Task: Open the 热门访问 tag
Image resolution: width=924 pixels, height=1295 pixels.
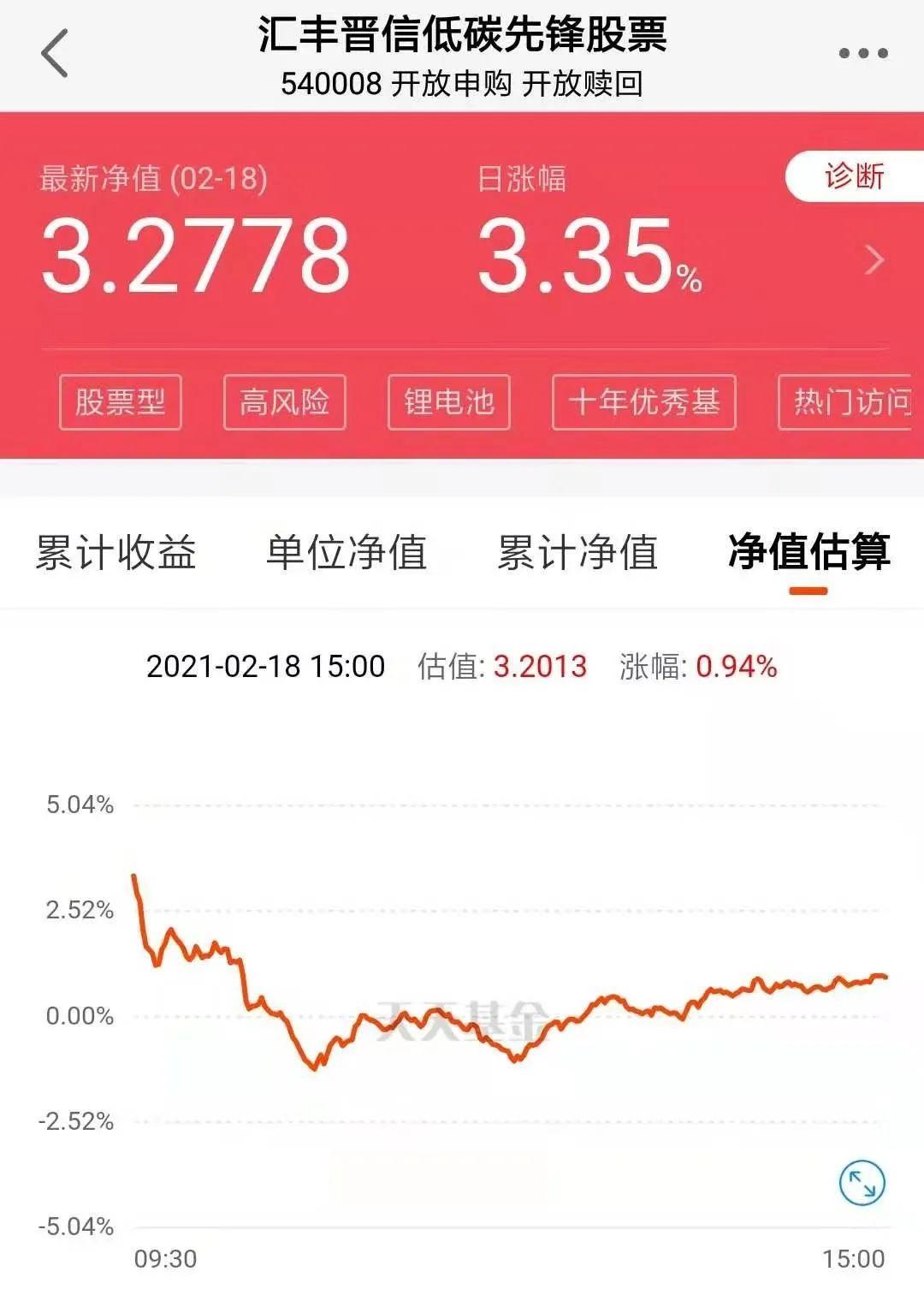Action: tap(847, 401)
